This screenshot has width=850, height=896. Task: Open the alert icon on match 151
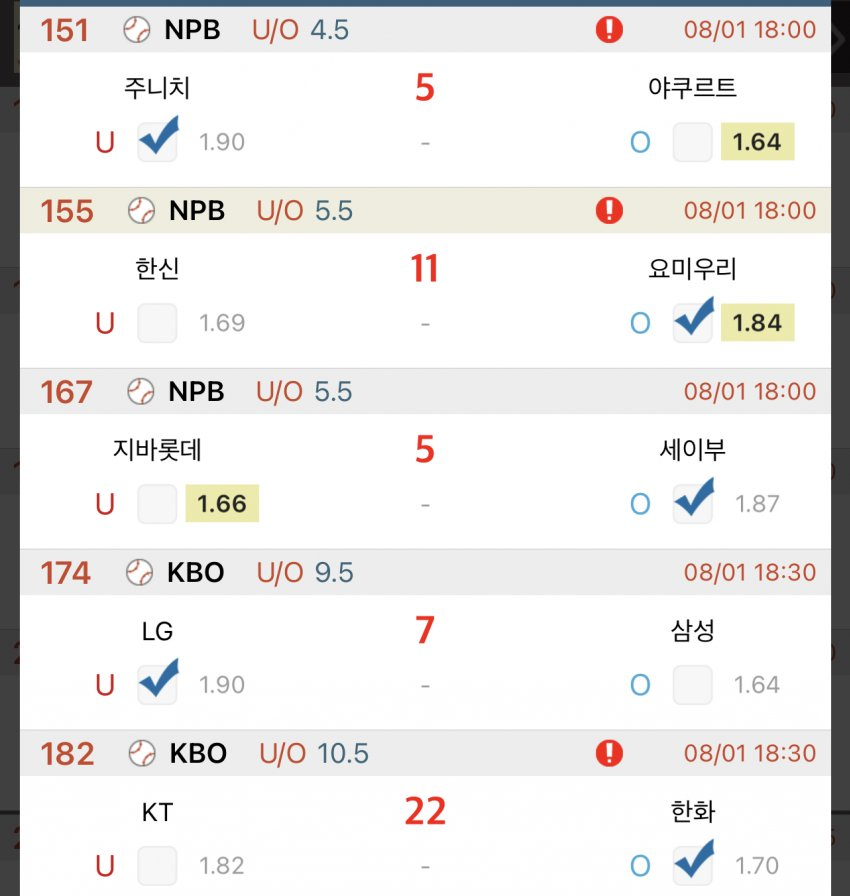pos(609,30)
